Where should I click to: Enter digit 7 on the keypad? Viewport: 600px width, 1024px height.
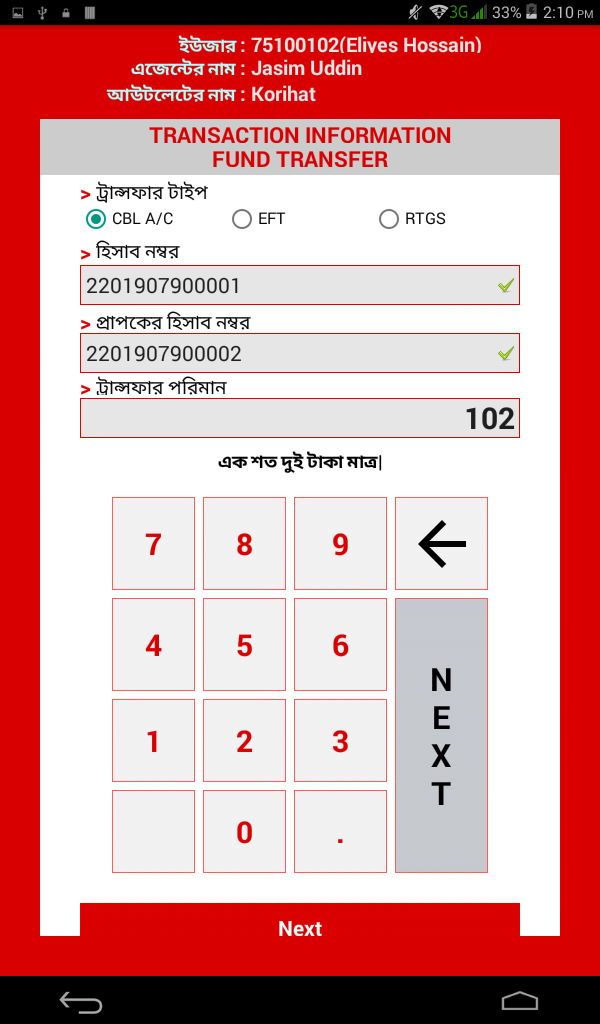click(x=153, y=543)
